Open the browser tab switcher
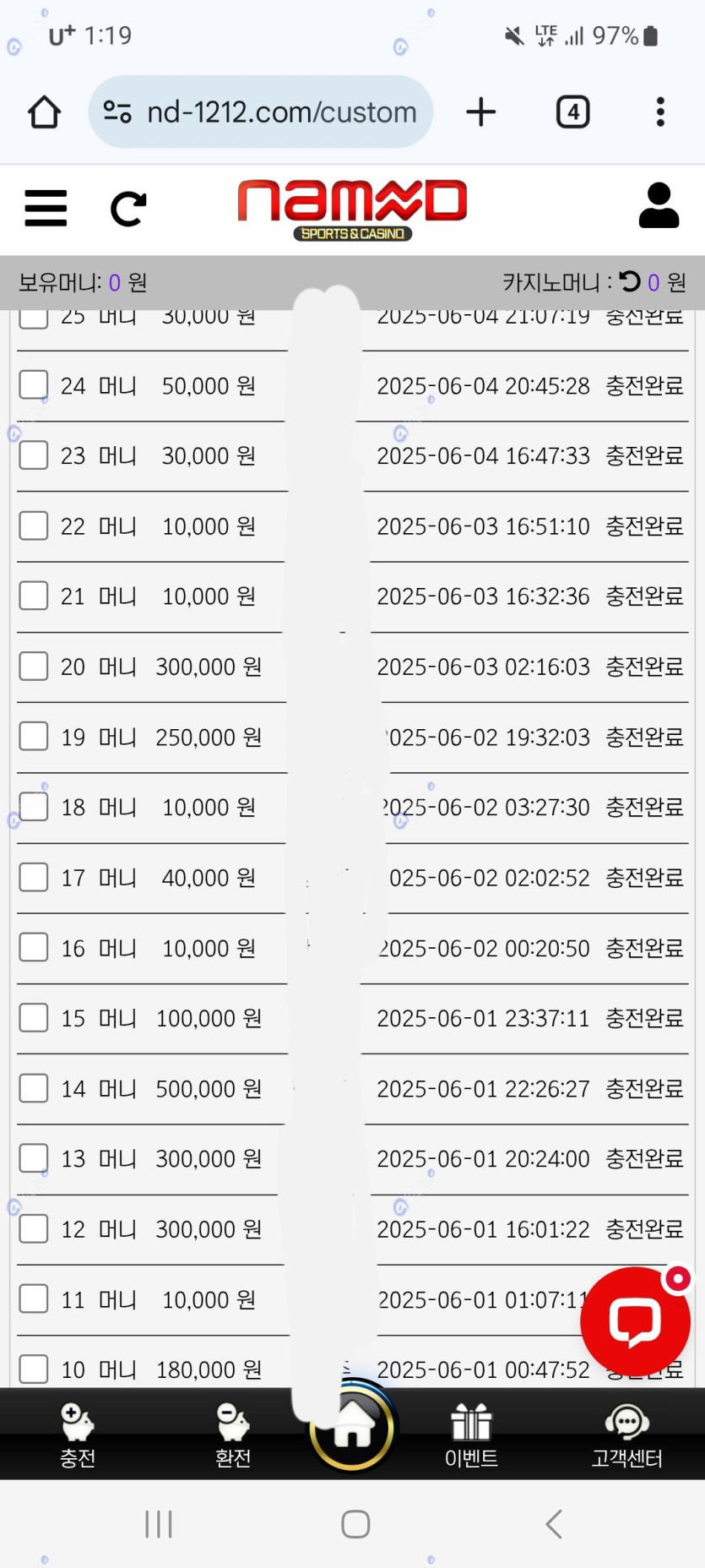Viewport: 705px width, 1568px height. click(x=572, y=112)
